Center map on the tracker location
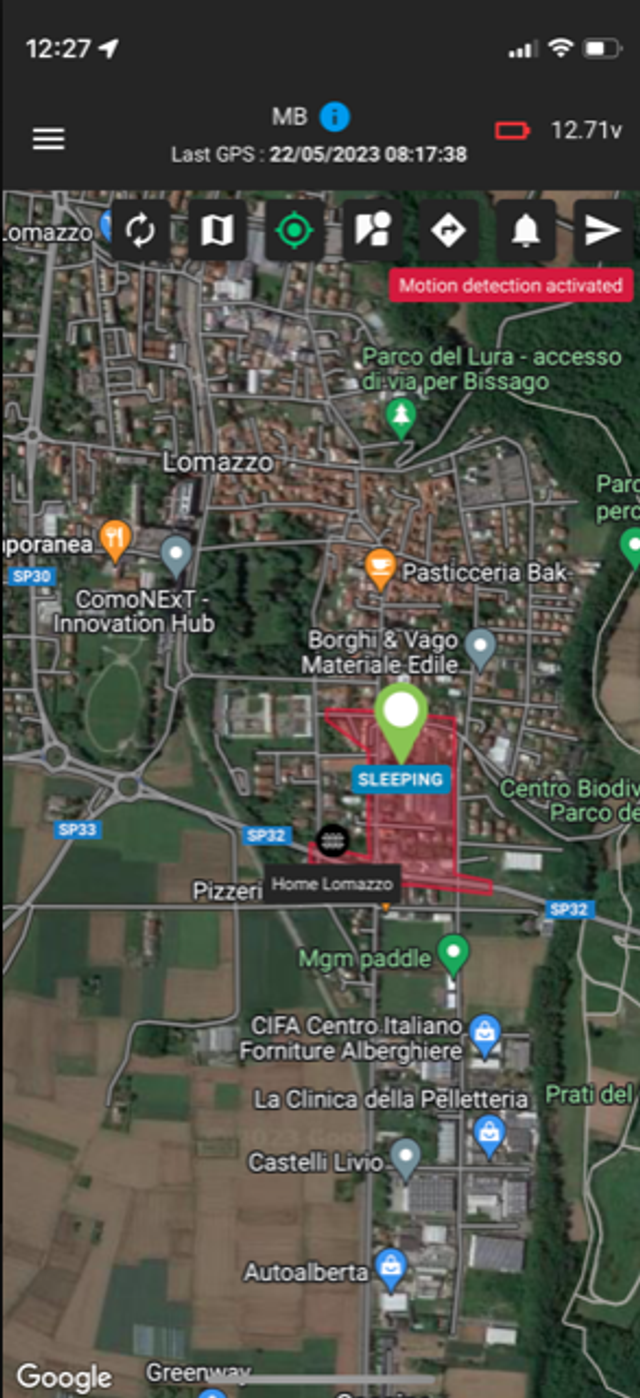 pyautogui.click(x=294, y=231)
